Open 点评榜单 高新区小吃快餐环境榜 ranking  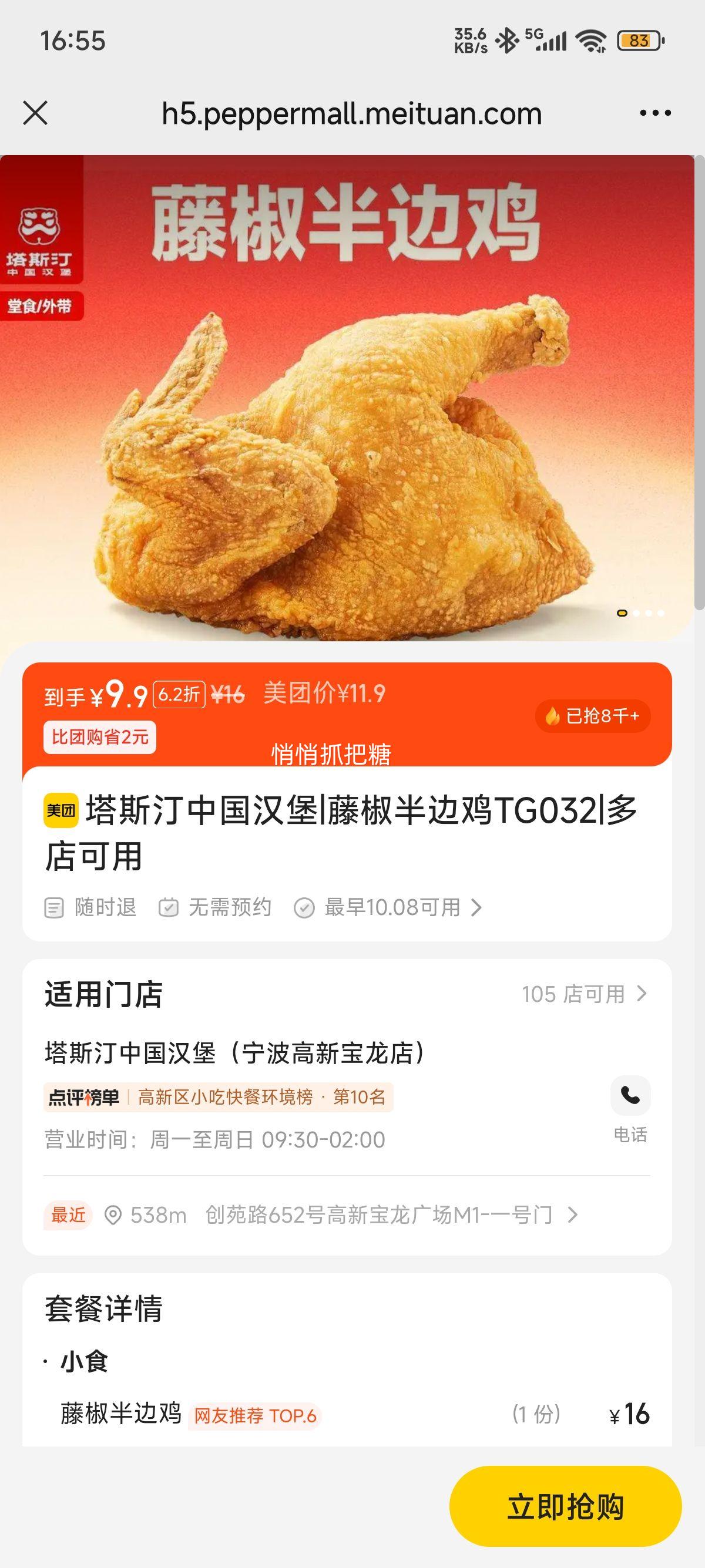coord(218,1097)
